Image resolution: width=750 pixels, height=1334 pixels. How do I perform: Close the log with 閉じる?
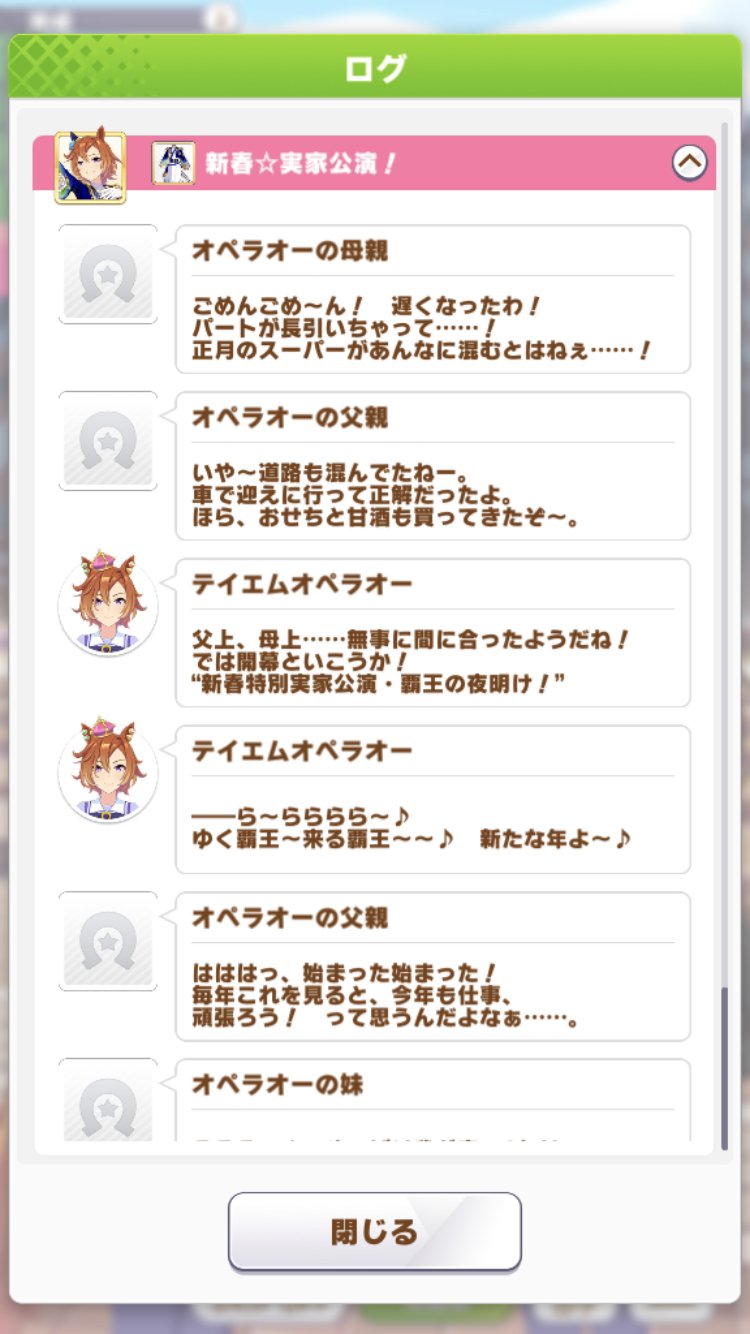tap(375, 1231)
